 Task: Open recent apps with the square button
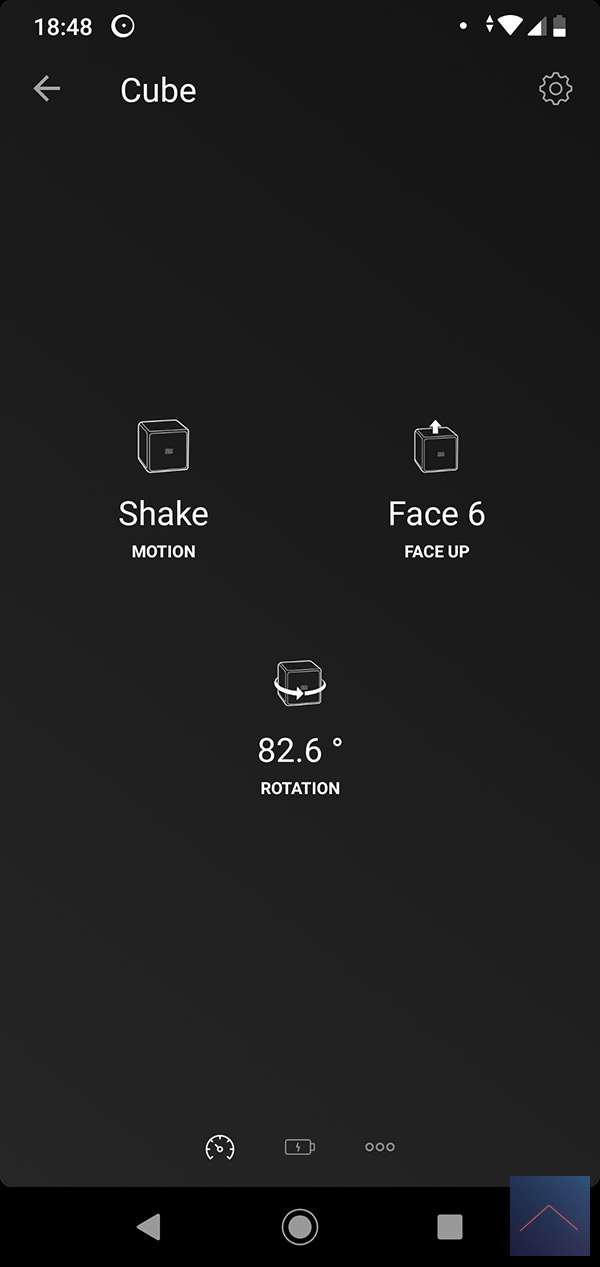(450, 1226)
